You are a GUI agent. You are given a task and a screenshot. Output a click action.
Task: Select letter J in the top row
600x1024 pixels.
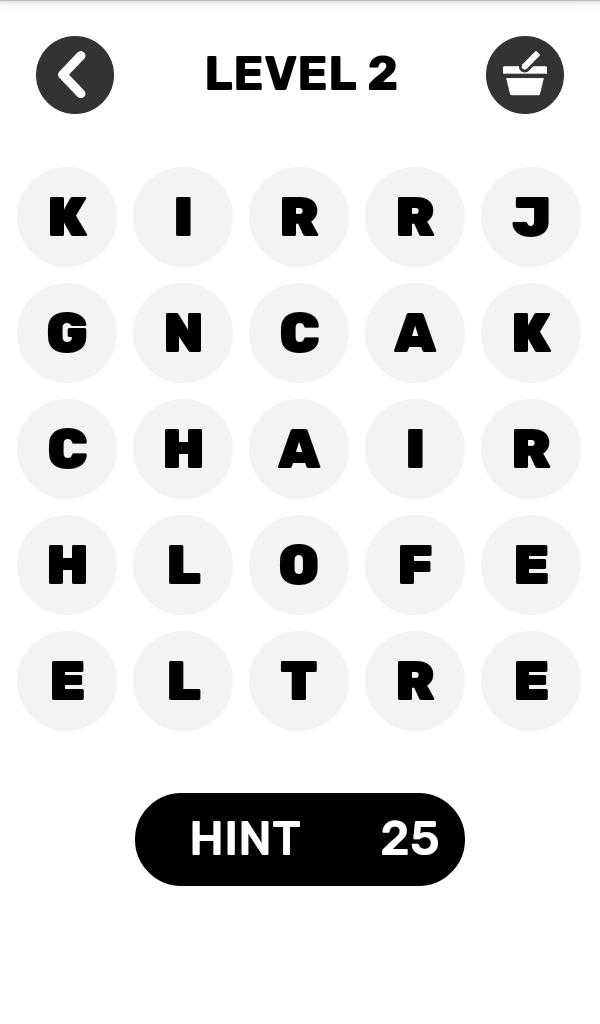531,217
